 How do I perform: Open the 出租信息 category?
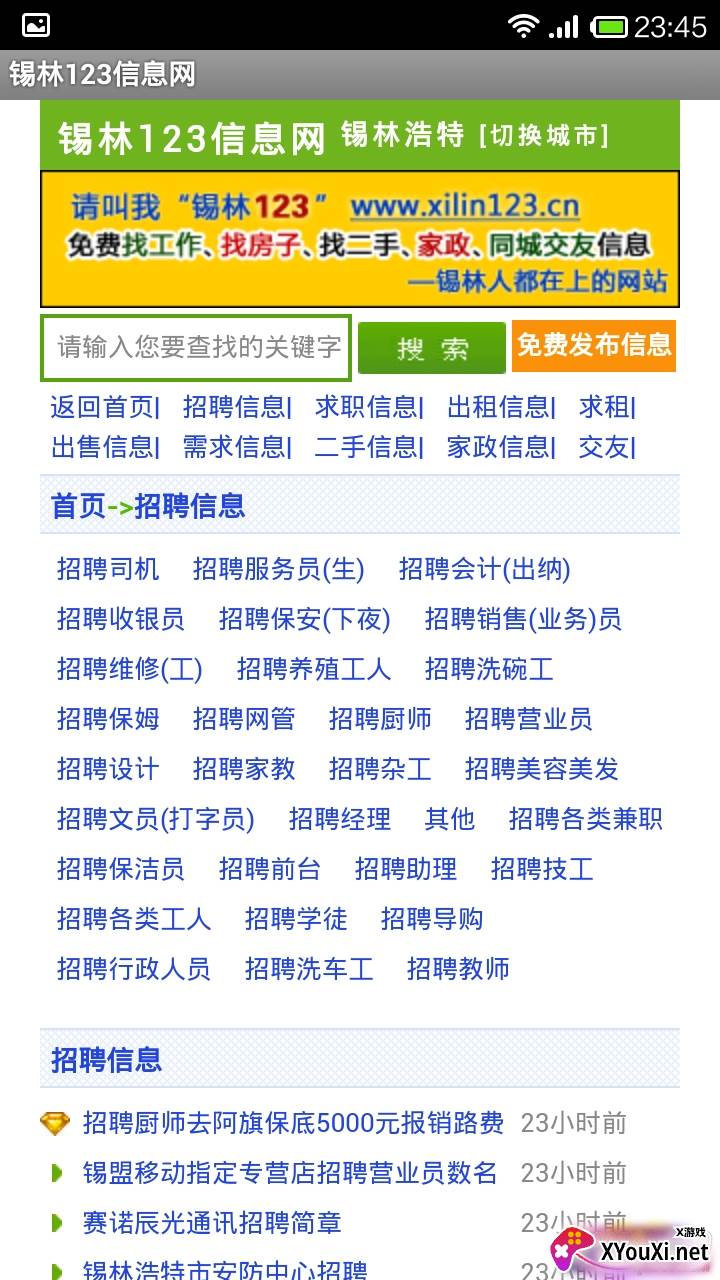click(x=498, y=407)
